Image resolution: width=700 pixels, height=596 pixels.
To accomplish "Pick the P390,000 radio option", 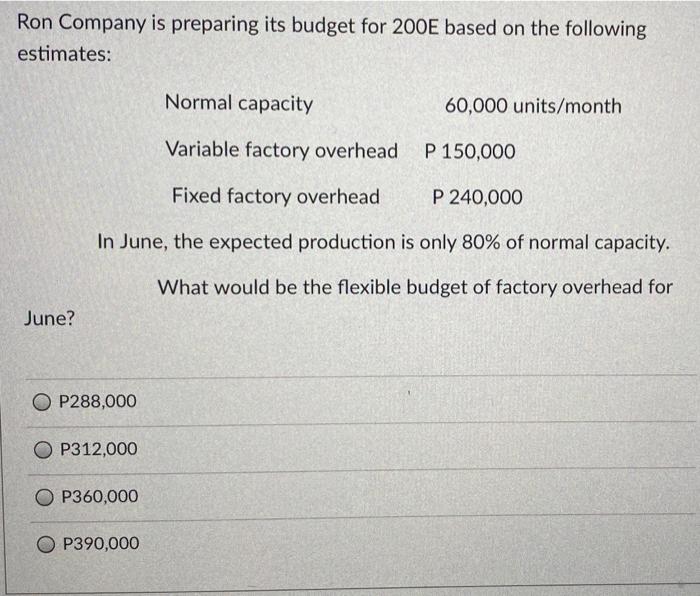I will [x=46, y=544].
